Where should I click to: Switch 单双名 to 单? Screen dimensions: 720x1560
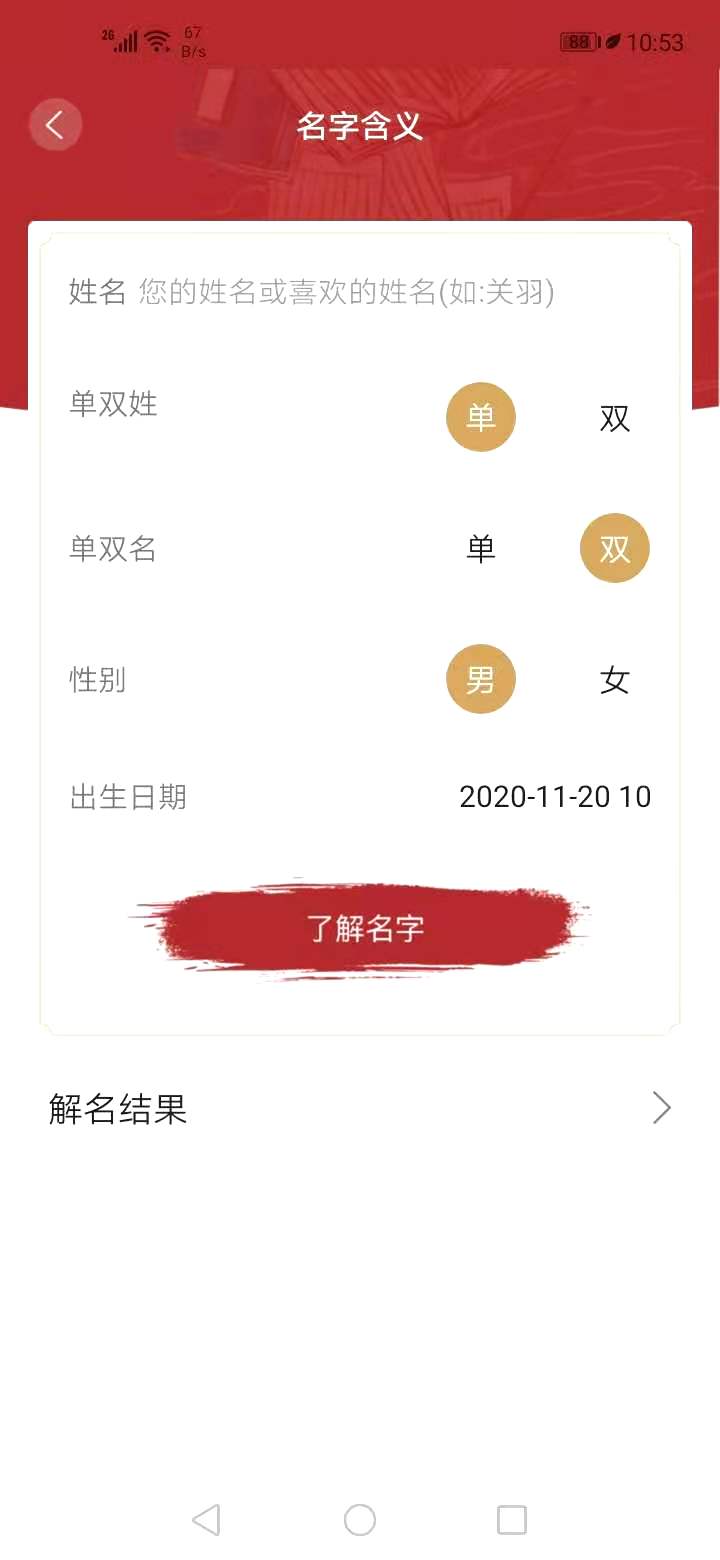481,548
